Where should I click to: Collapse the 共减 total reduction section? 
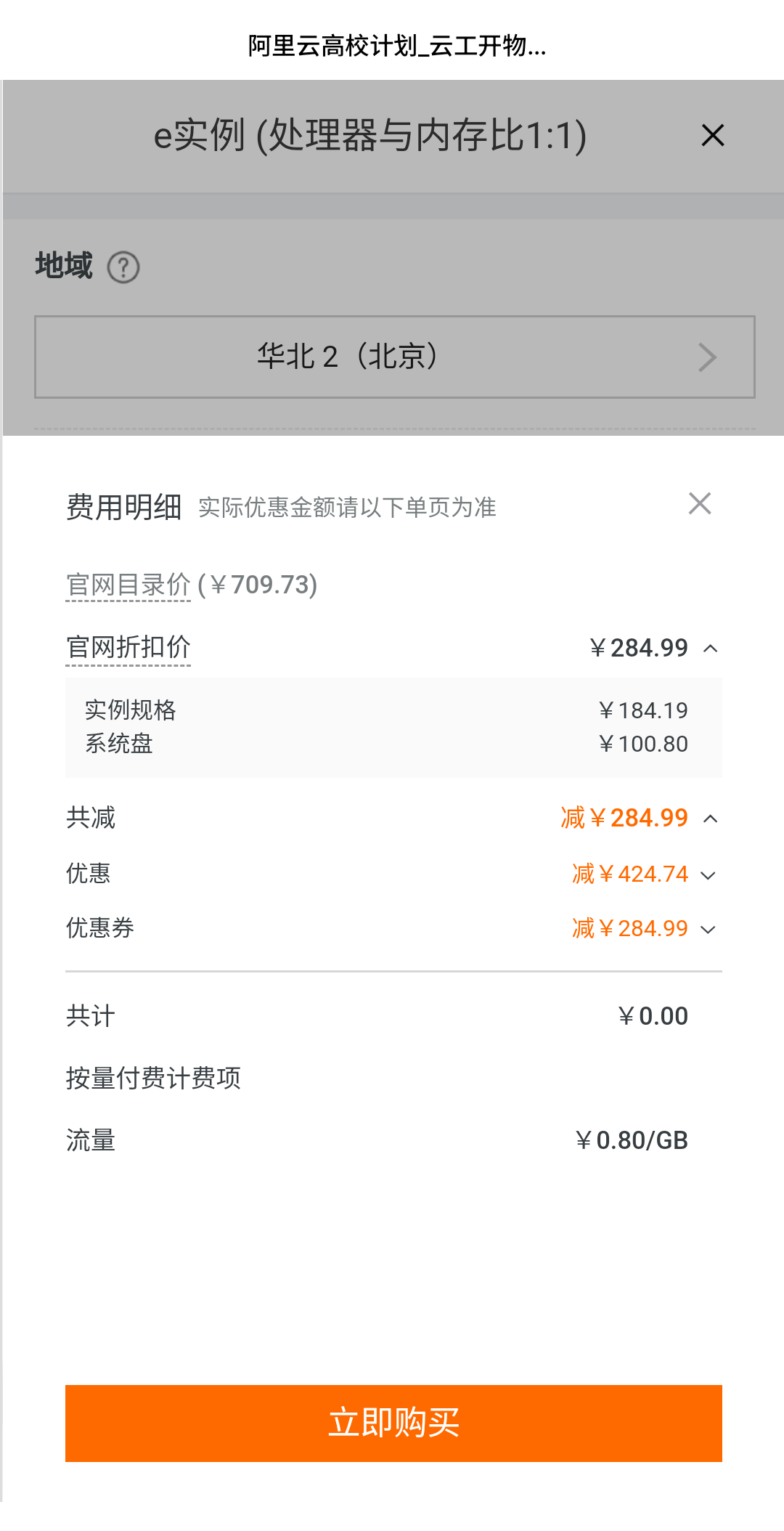click(711, 818)
